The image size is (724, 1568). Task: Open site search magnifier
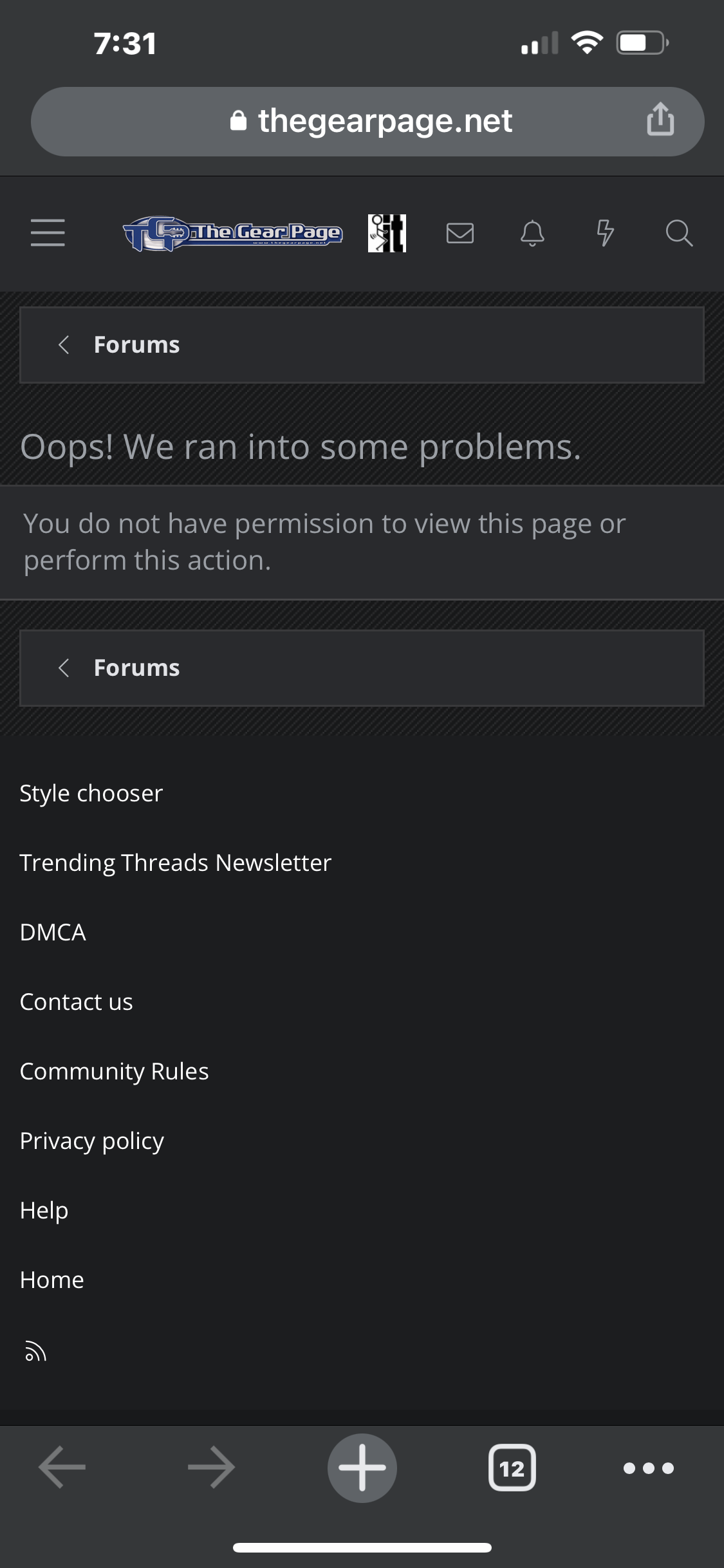[678, 233]
